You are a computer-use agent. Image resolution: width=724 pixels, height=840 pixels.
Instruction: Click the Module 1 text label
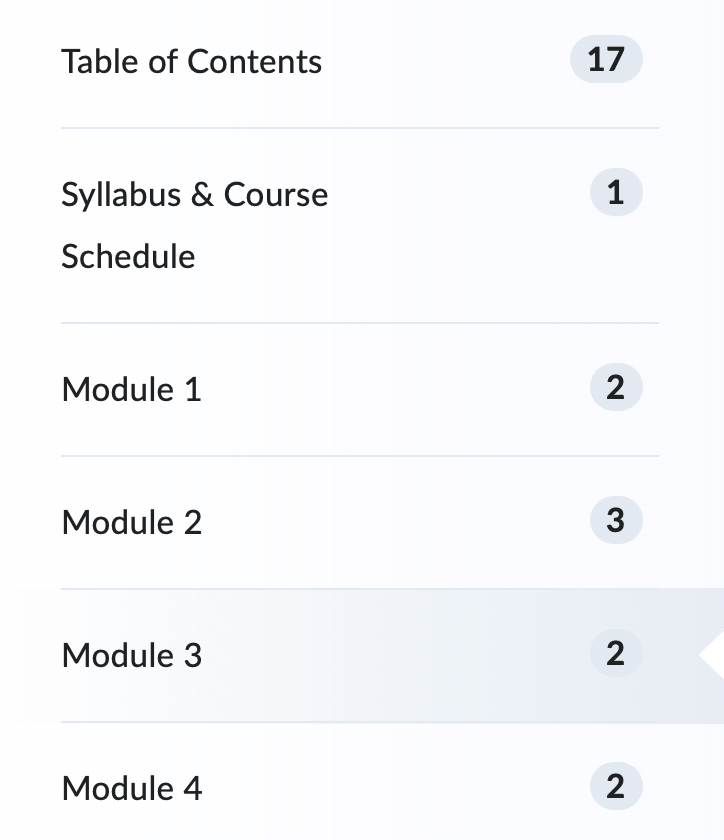(x=131, y=389)
